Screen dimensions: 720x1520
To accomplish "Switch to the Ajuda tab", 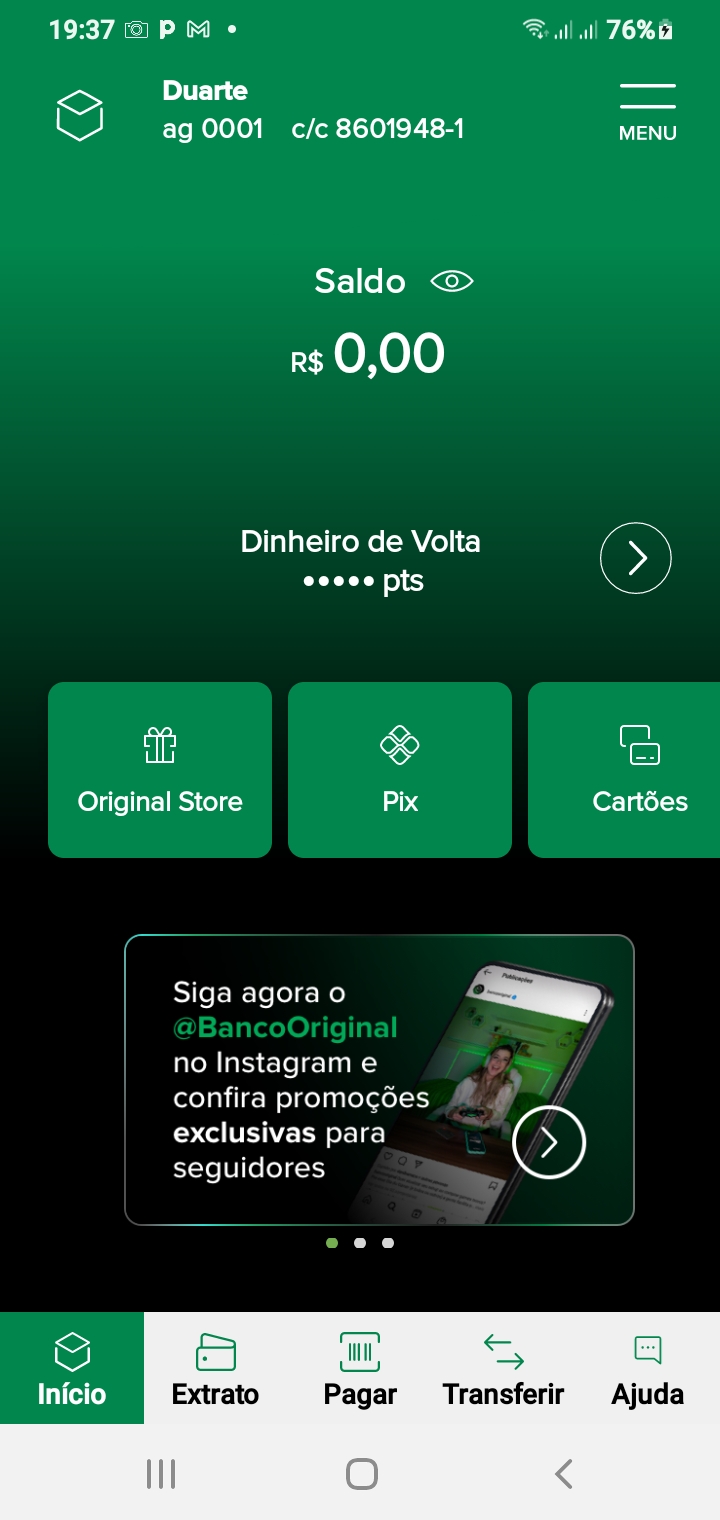I will [x=648, y=1368].
